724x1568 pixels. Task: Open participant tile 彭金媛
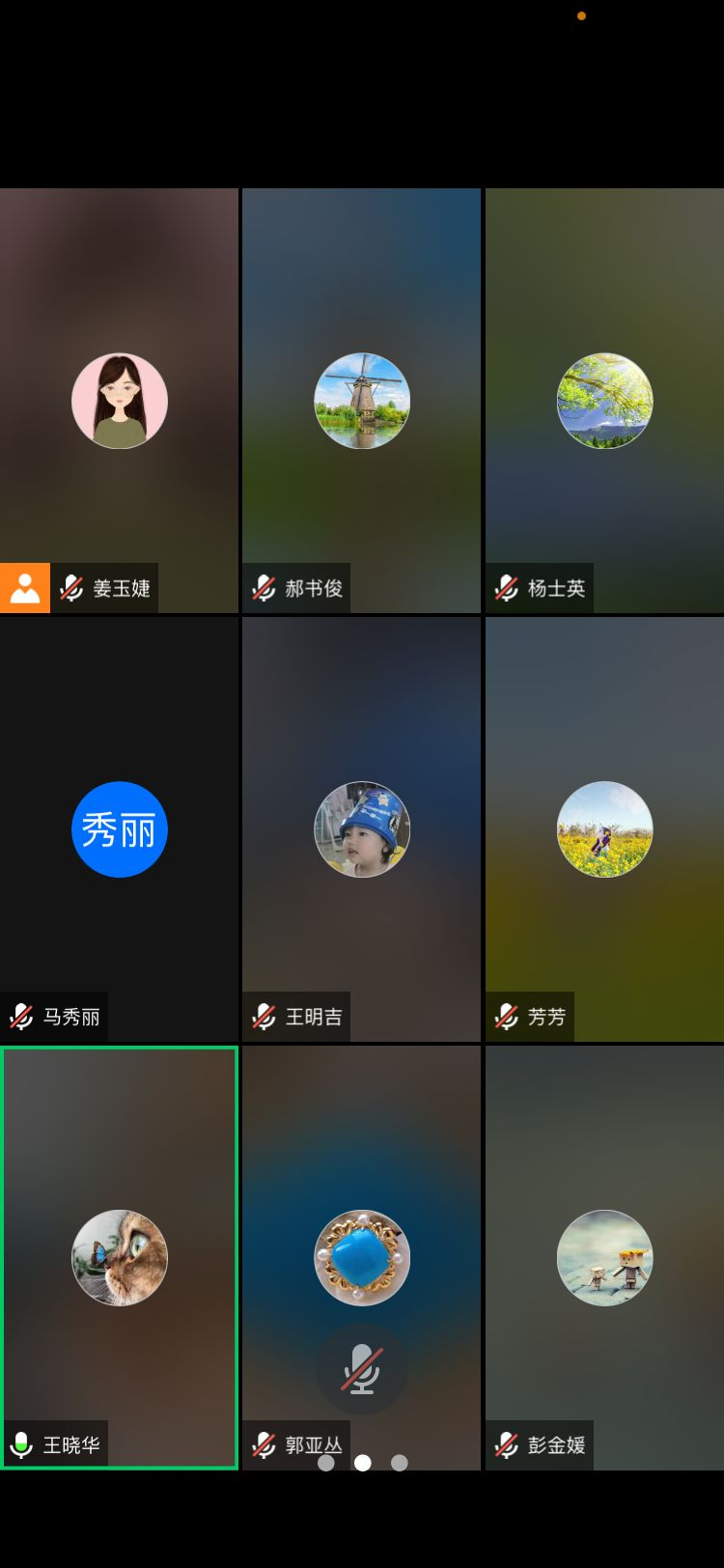pos(604,1257)
